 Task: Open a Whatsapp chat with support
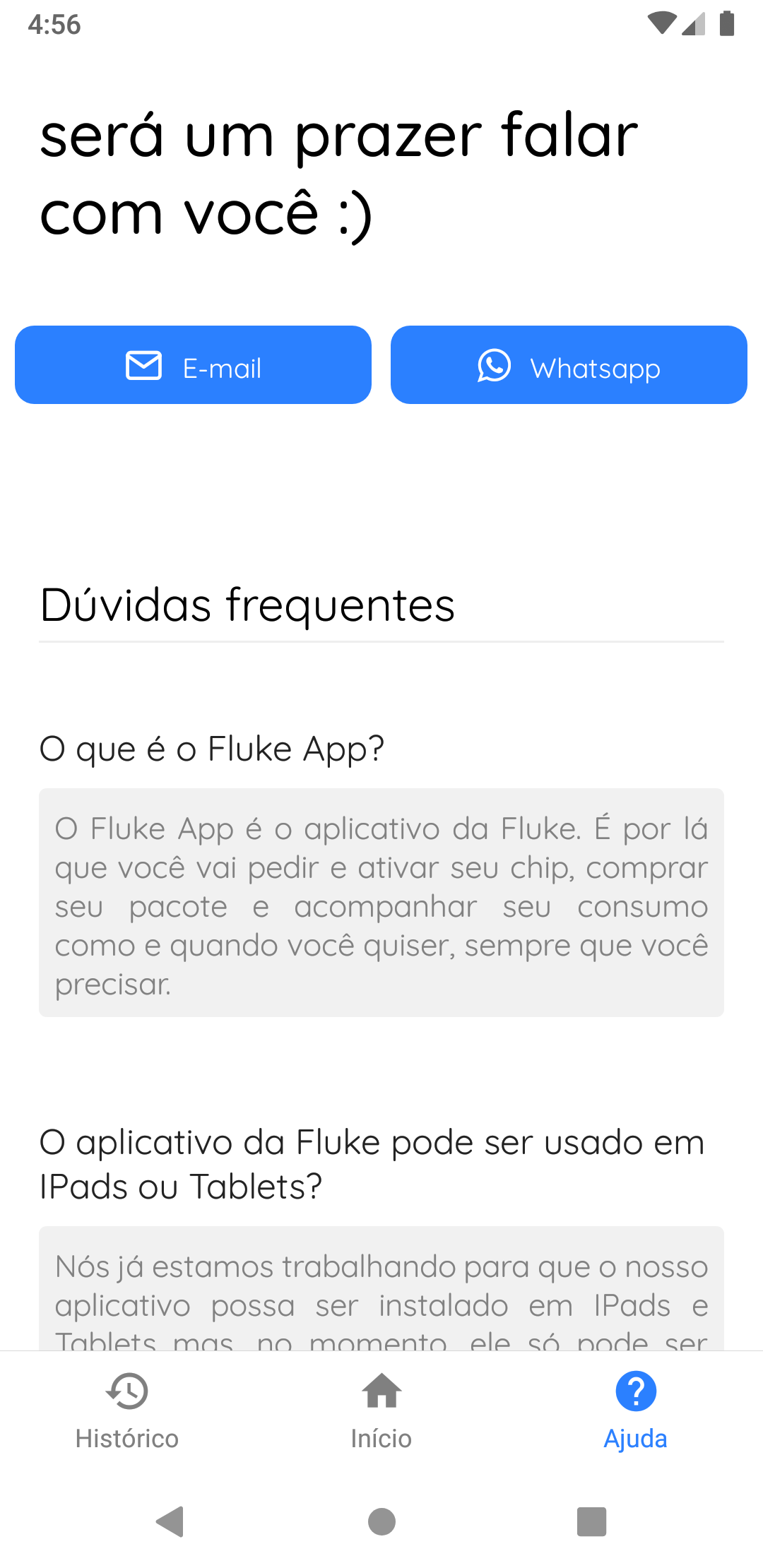[567, 364]
